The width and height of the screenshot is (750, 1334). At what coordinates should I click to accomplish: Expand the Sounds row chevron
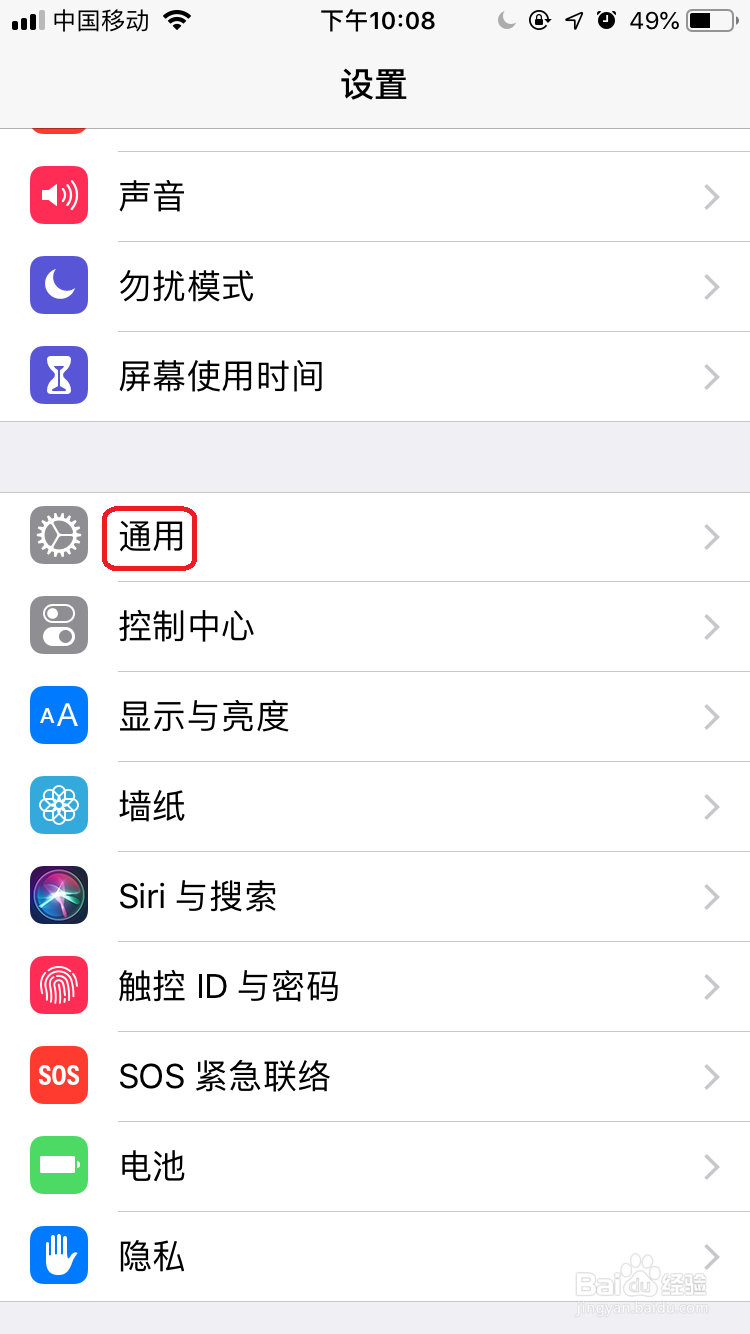711,195
